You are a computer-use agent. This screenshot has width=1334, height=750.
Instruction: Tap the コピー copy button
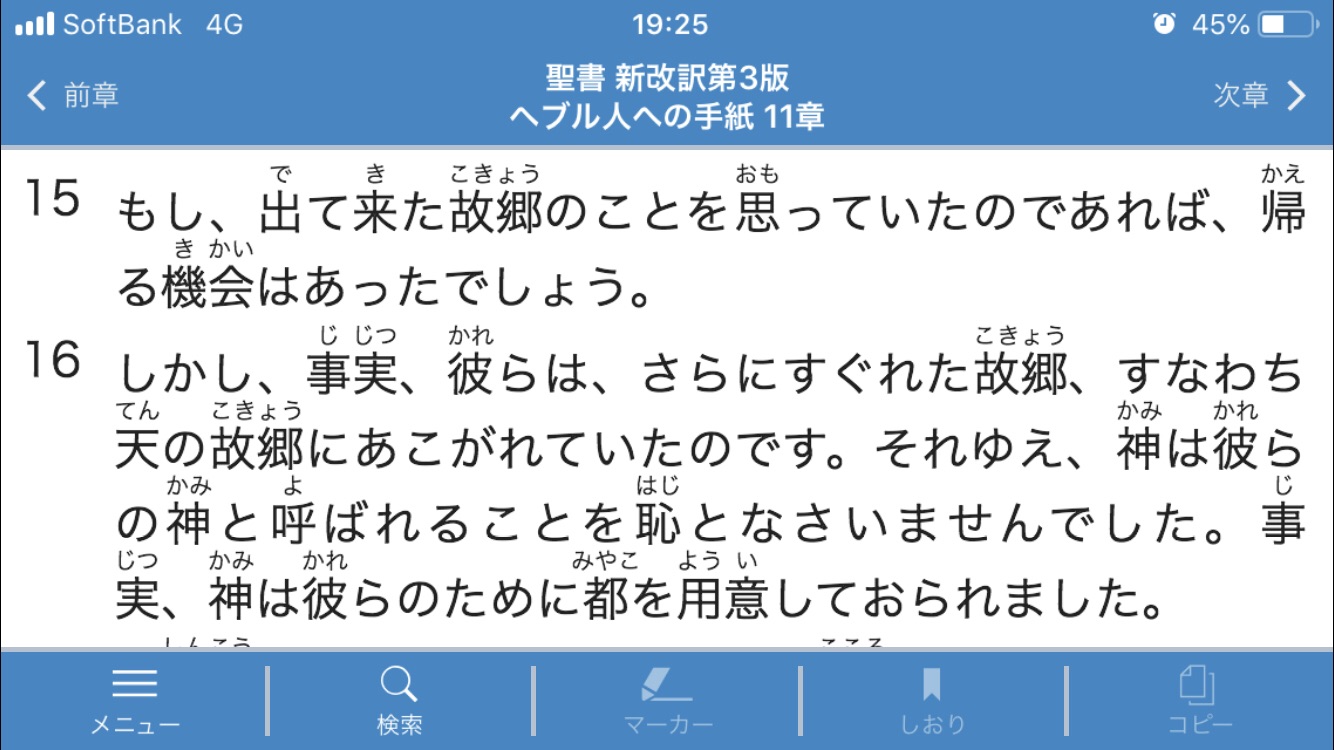point(1199,700)
